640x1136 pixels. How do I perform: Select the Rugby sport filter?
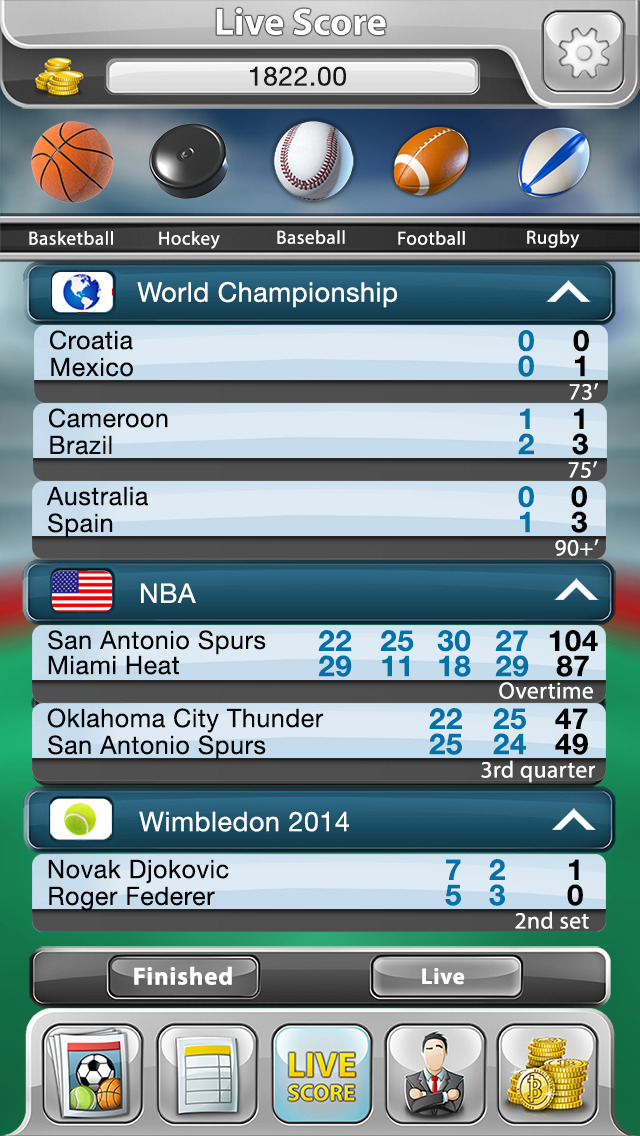(552, 163)
